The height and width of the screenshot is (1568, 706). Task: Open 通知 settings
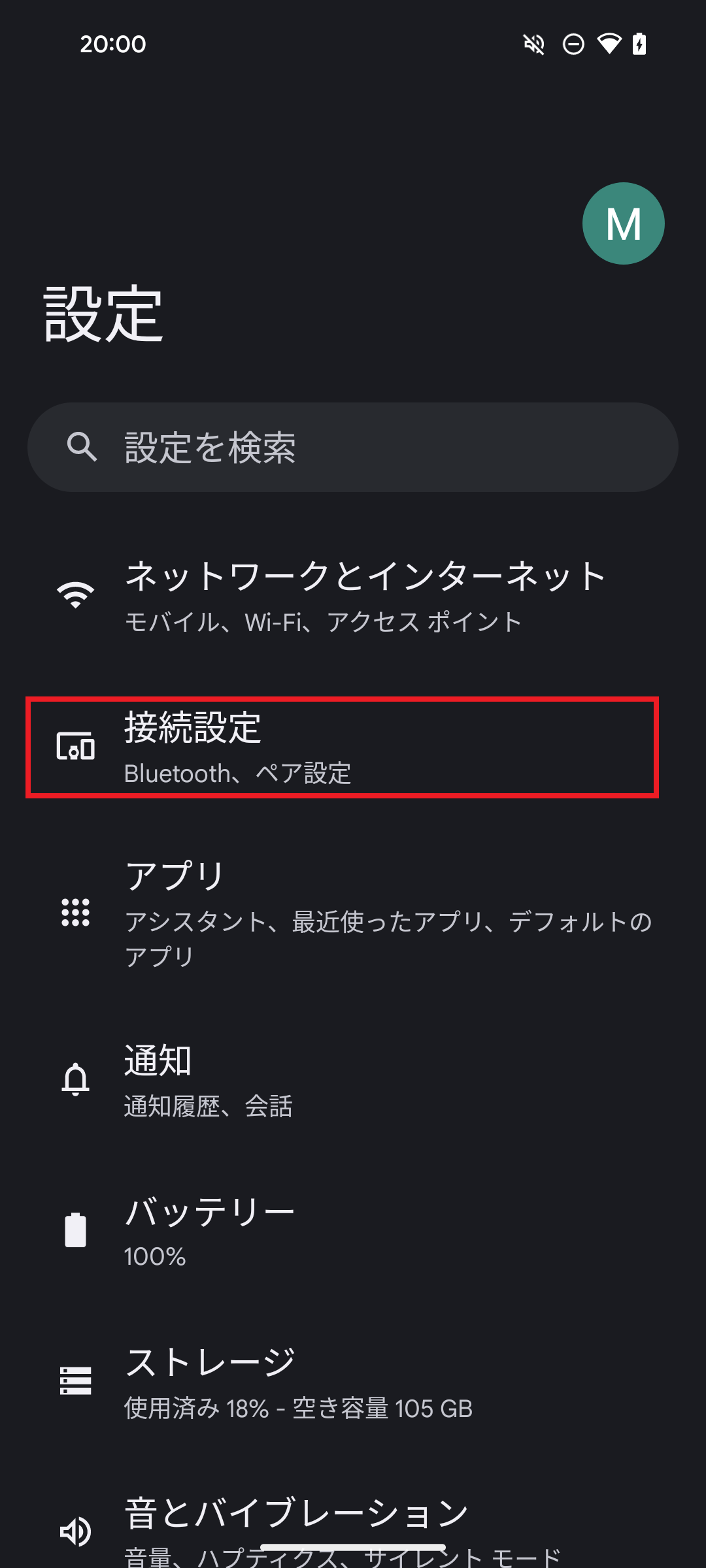click(x=353, y=1079)
